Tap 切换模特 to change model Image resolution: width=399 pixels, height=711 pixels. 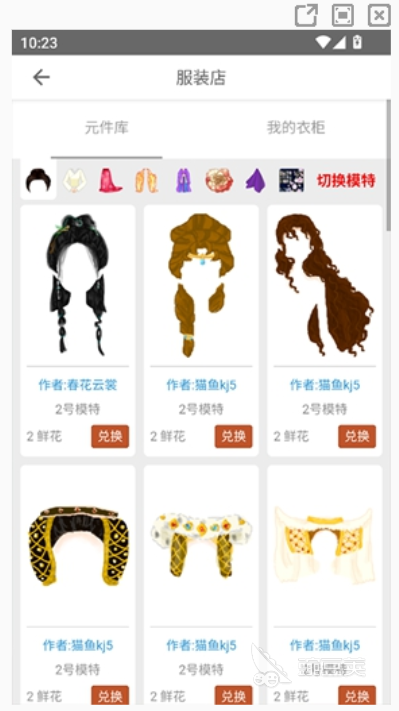[x=346, y=180]
